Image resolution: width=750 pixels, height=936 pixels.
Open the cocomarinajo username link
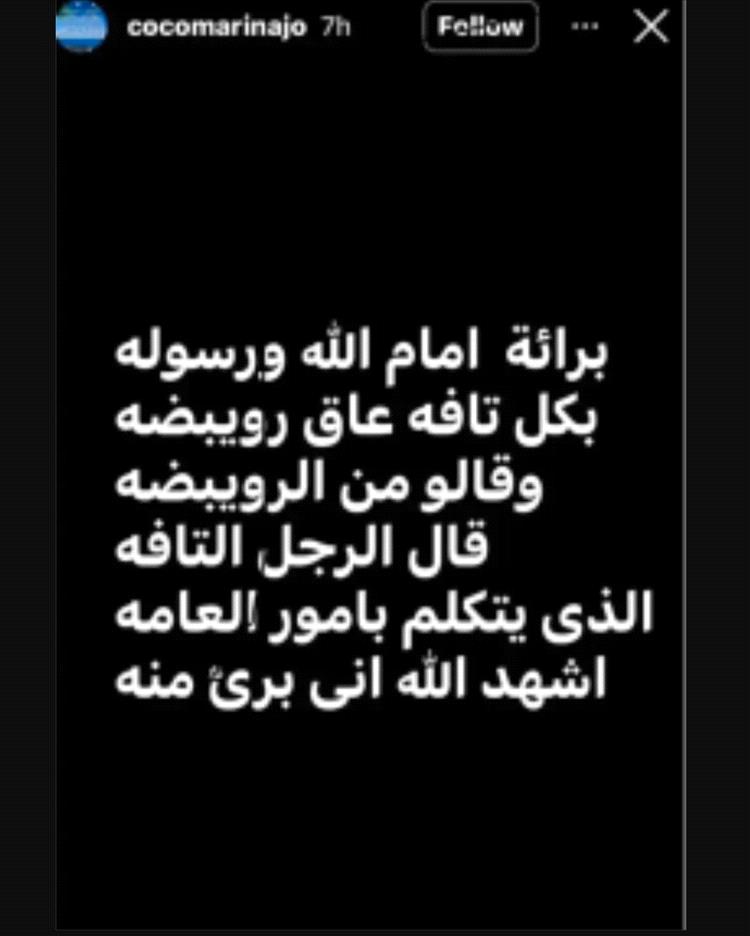[217, 27]
